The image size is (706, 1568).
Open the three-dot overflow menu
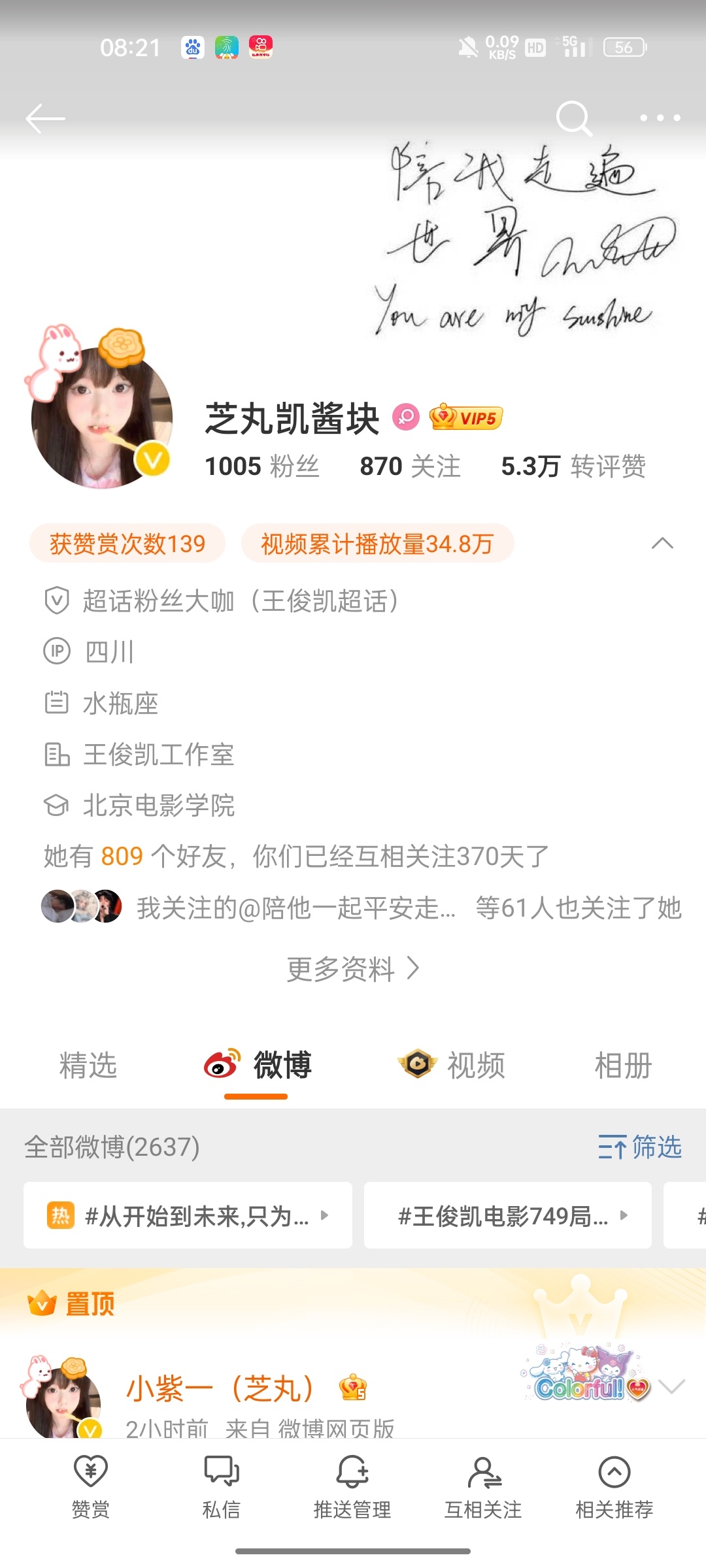pyautogui.click(x=660, y=118)
